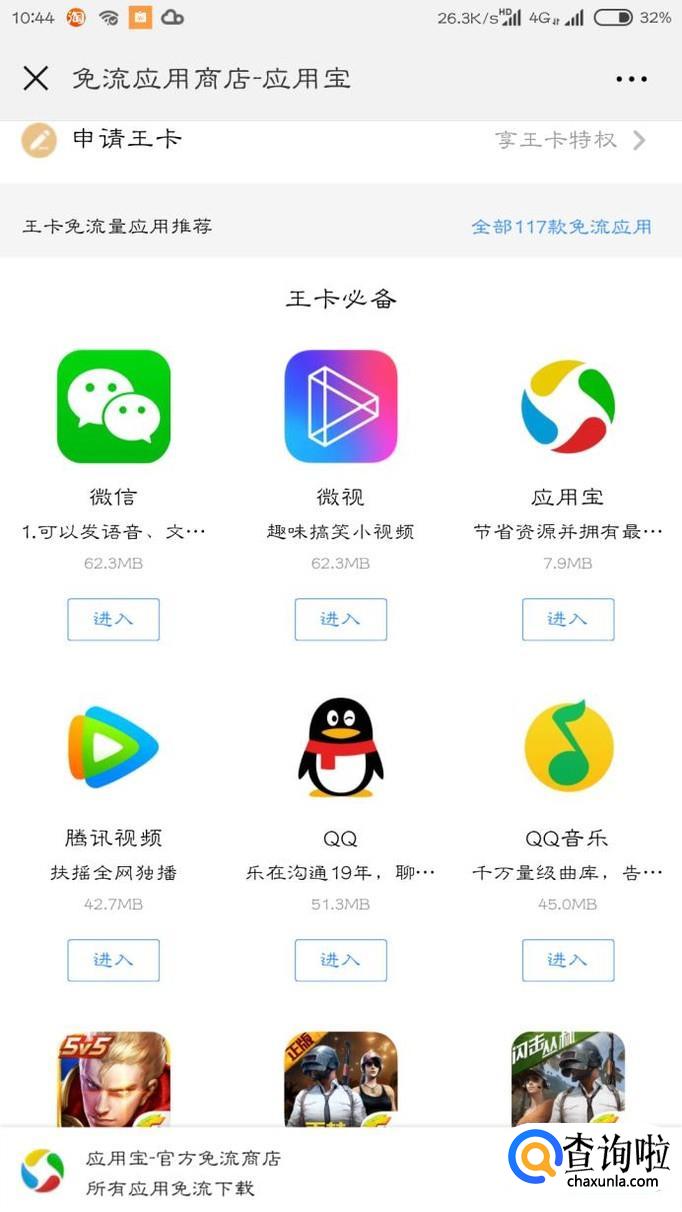The image size is (682, 1212).
Task: Open the 5v5 game icon
Action: 113,1080
